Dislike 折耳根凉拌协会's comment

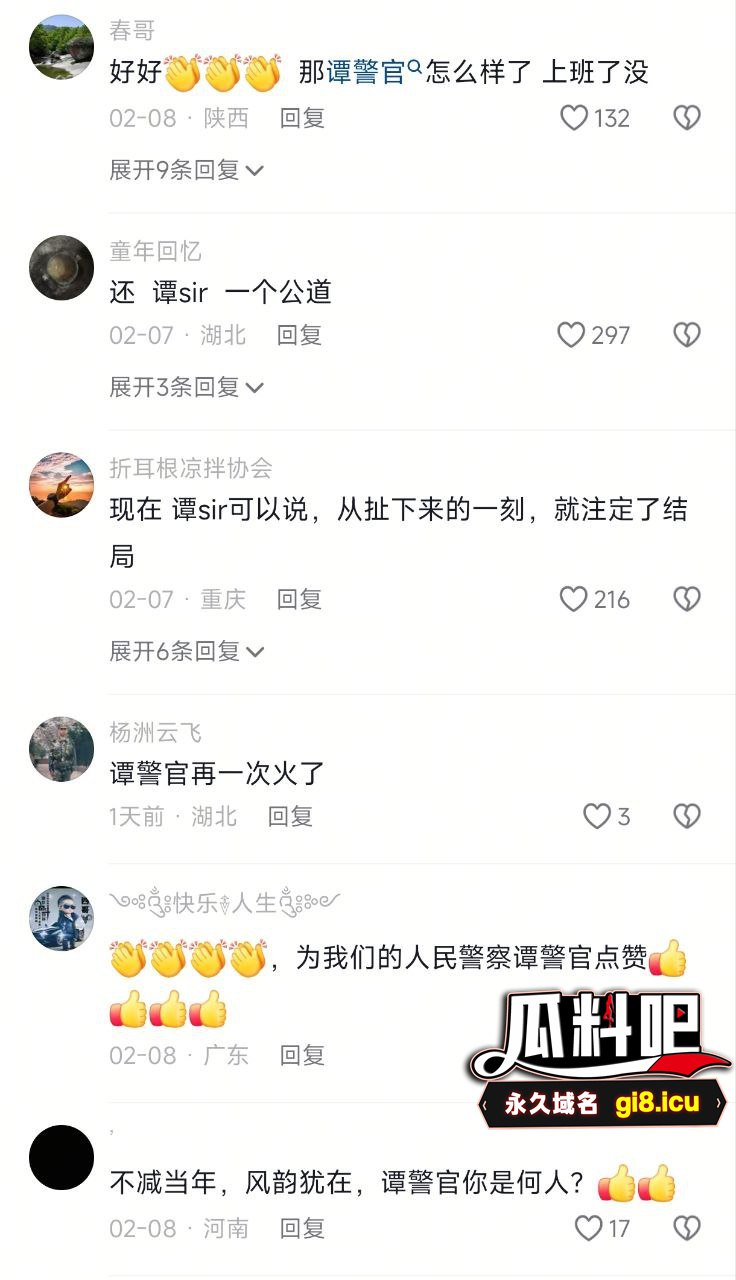tap(686, 599)
